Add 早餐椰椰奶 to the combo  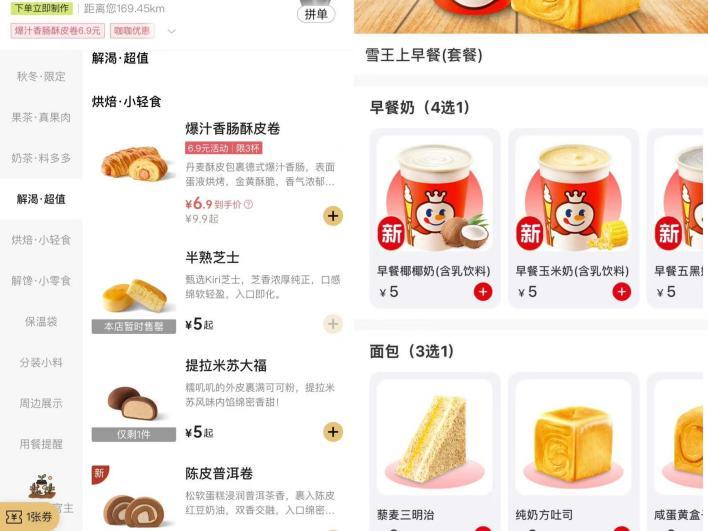tap(483, 292)
